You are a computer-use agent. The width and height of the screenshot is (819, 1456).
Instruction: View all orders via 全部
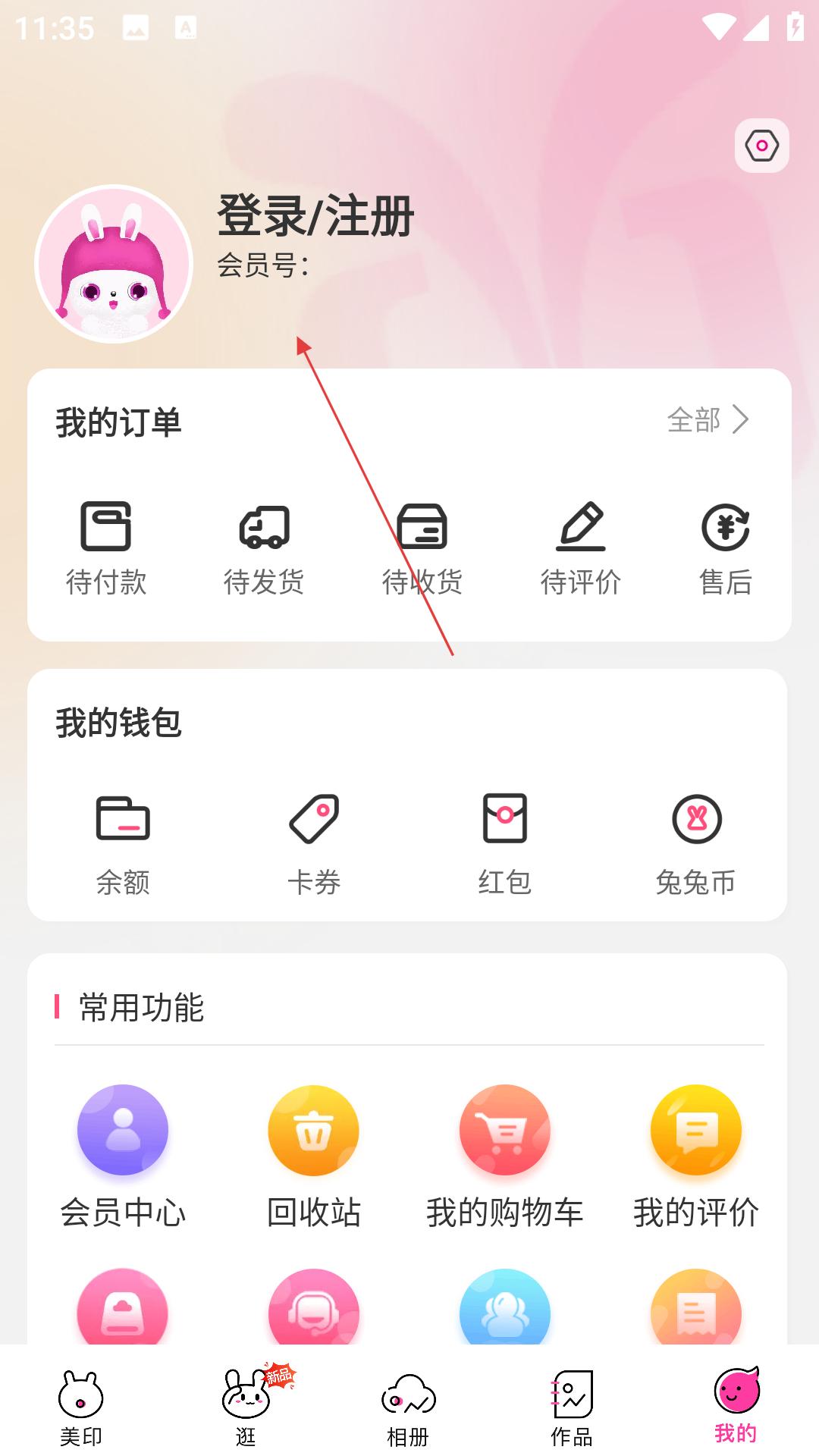click(x=708, y=419)
